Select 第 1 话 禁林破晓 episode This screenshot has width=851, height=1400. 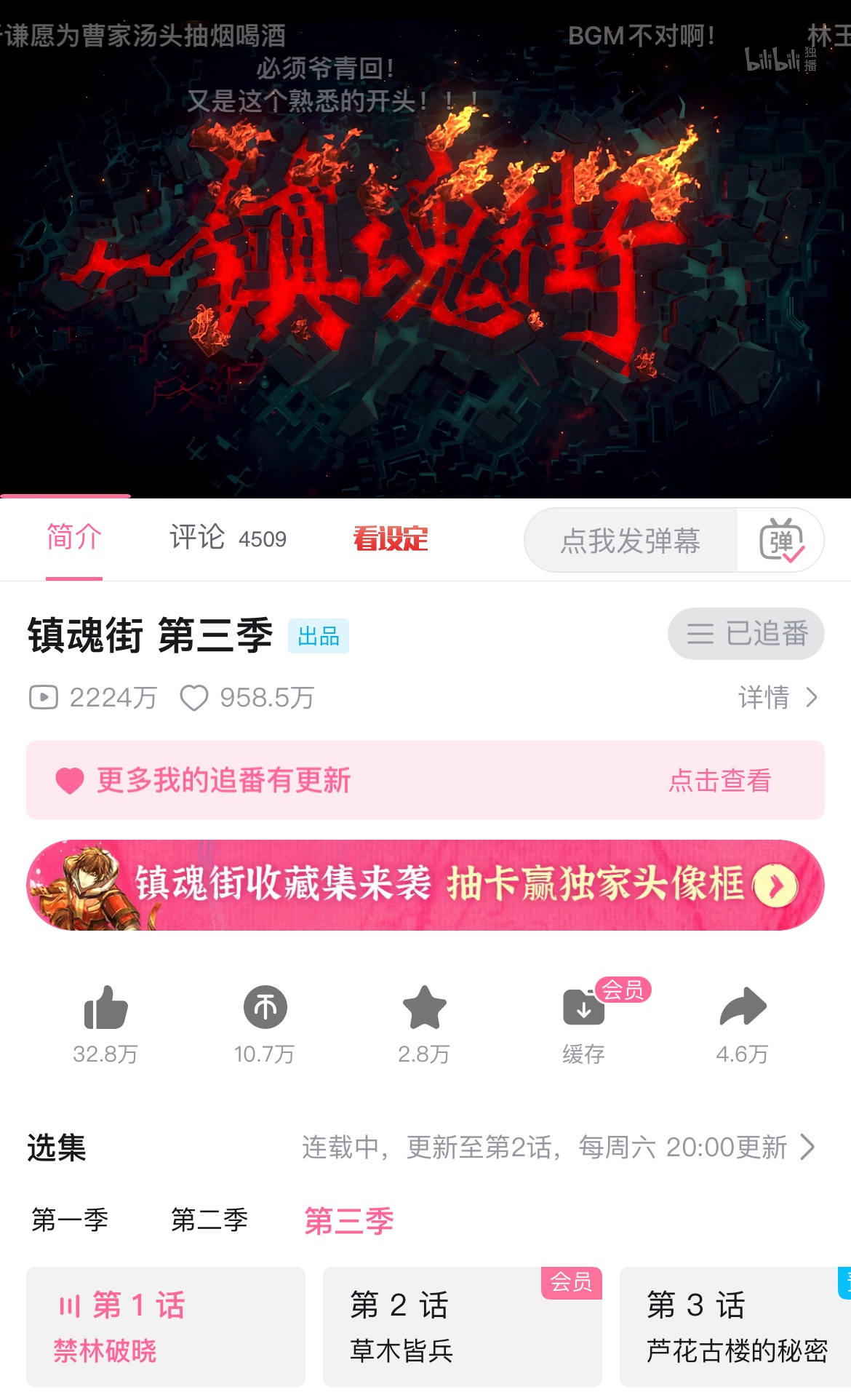166,1327
